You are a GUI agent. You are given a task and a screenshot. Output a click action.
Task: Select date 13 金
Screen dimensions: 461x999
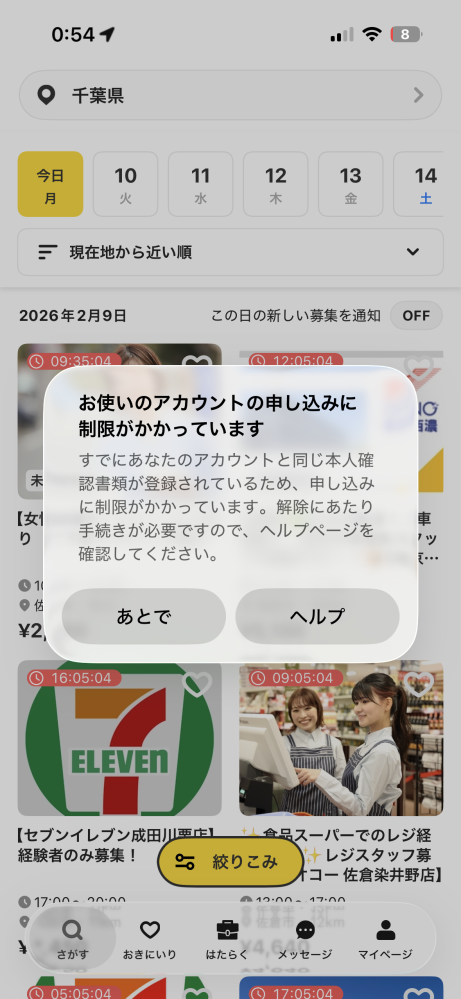pyautogui.click(x=351, y=184)
